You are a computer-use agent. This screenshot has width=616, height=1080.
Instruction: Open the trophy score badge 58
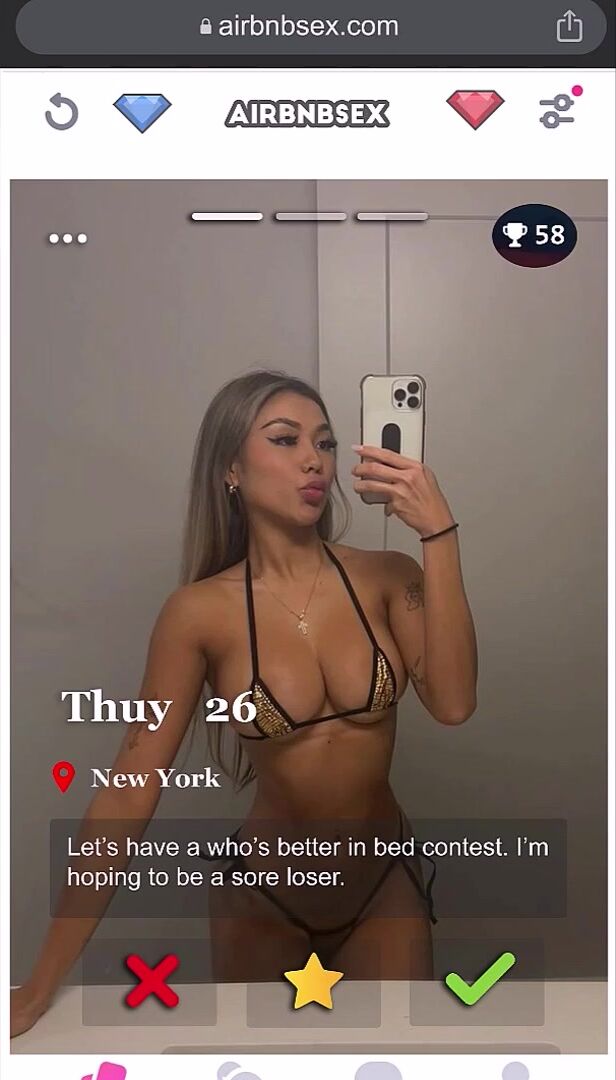[x=534, y=235]
